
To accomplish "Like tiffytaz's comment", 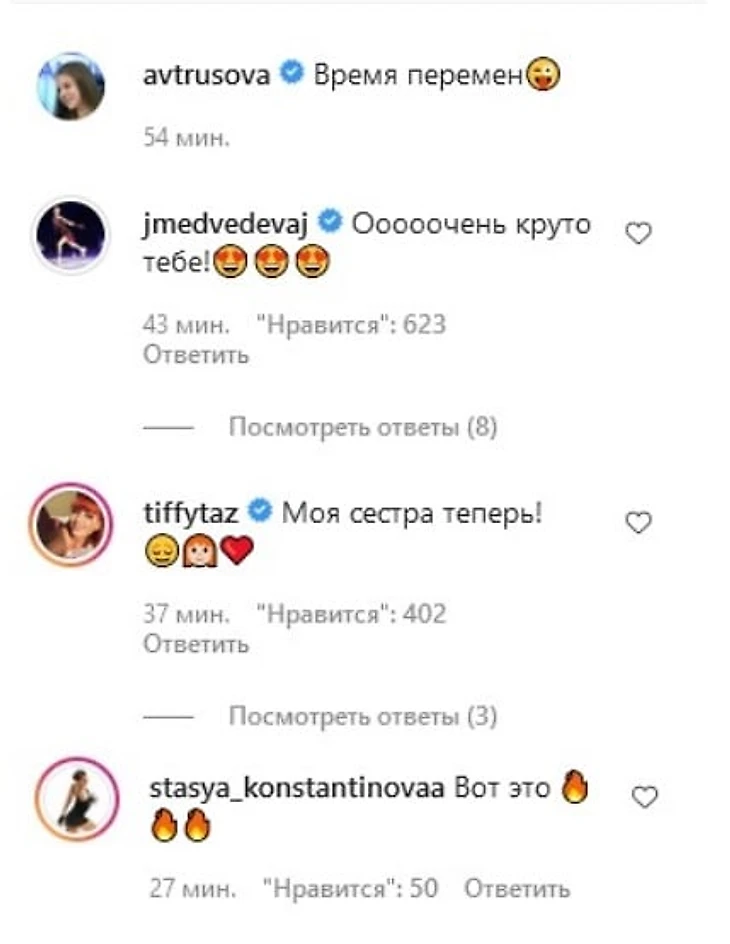I will point(638,522).
